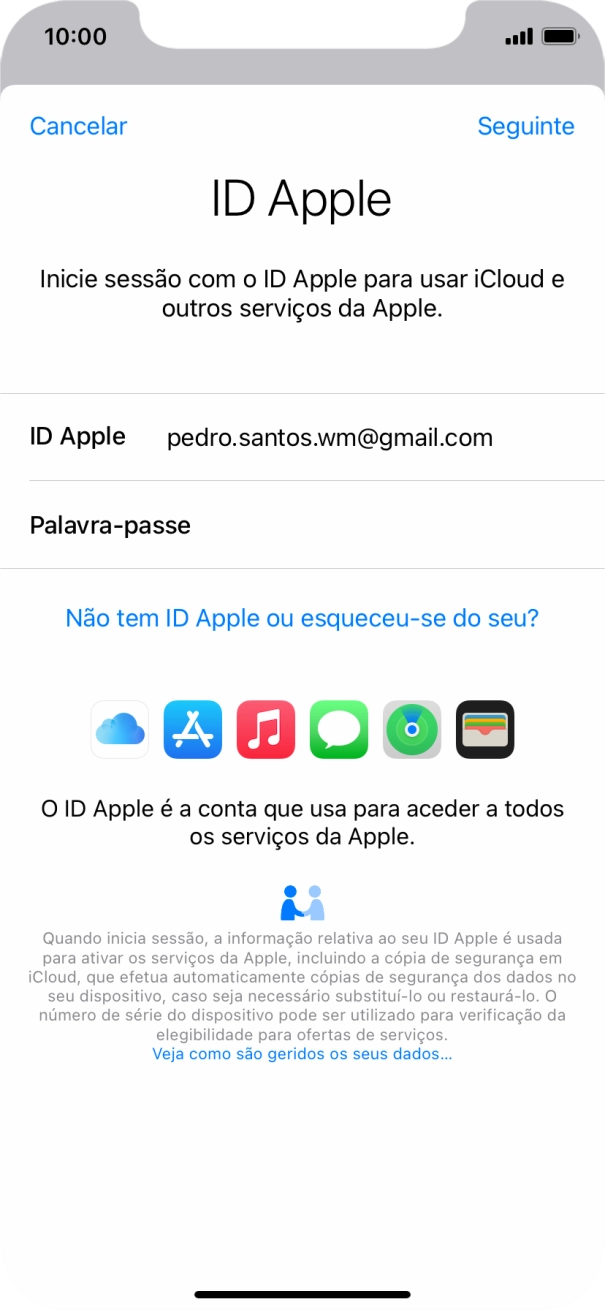Tap Seguinte to continue
Screen dimensions: 605x1310
[525, 126]
